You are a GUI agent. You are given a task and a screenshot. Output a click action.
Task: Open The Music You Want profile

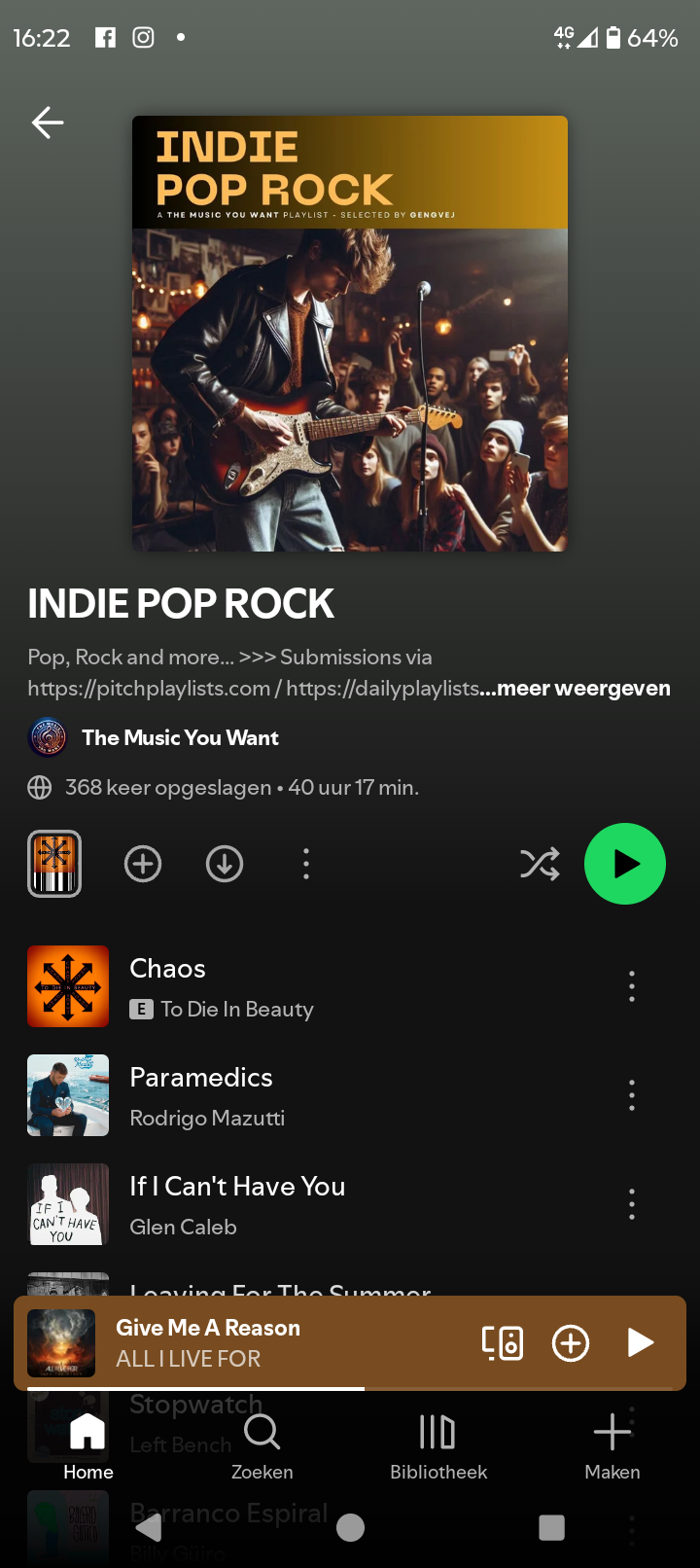click(180, 738)
